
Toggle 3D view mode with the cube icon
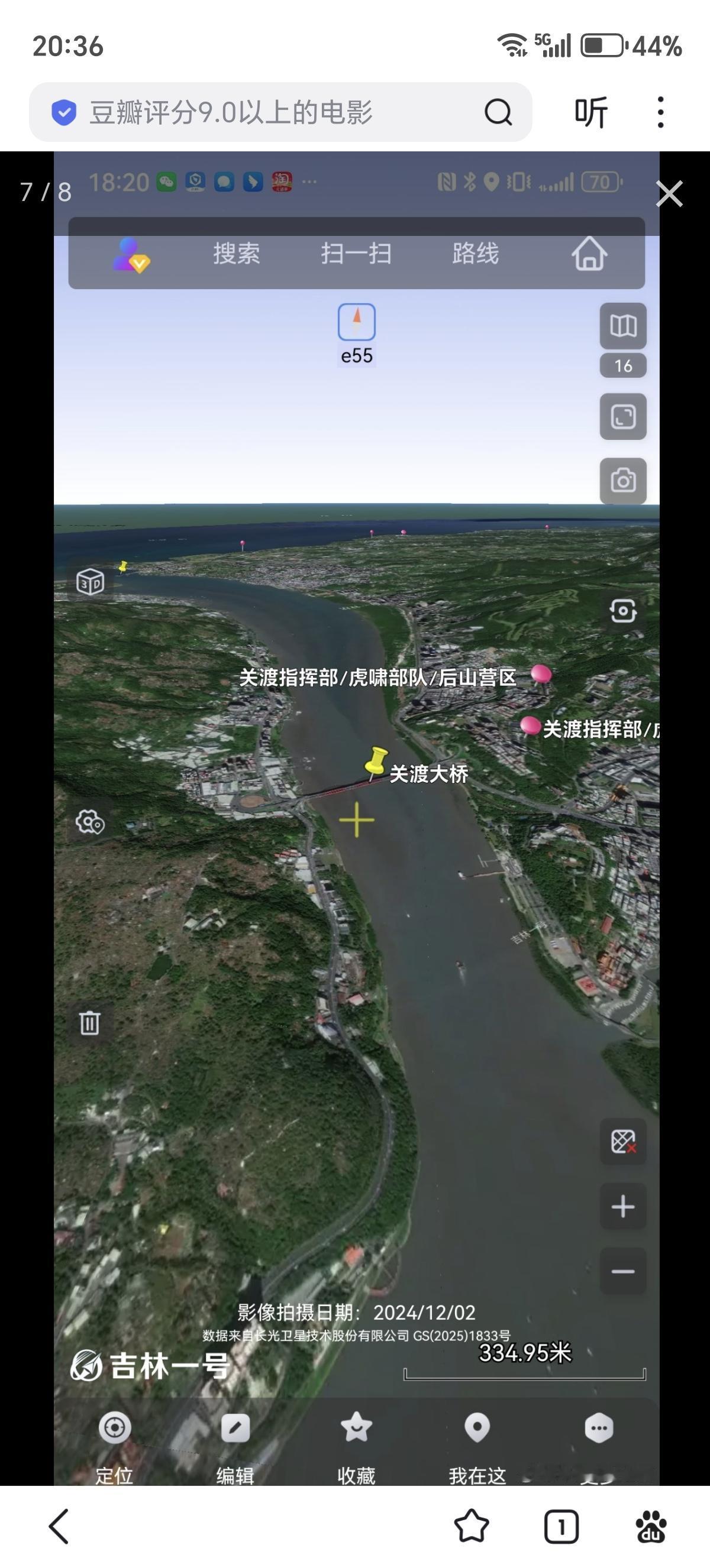point(90,582)
